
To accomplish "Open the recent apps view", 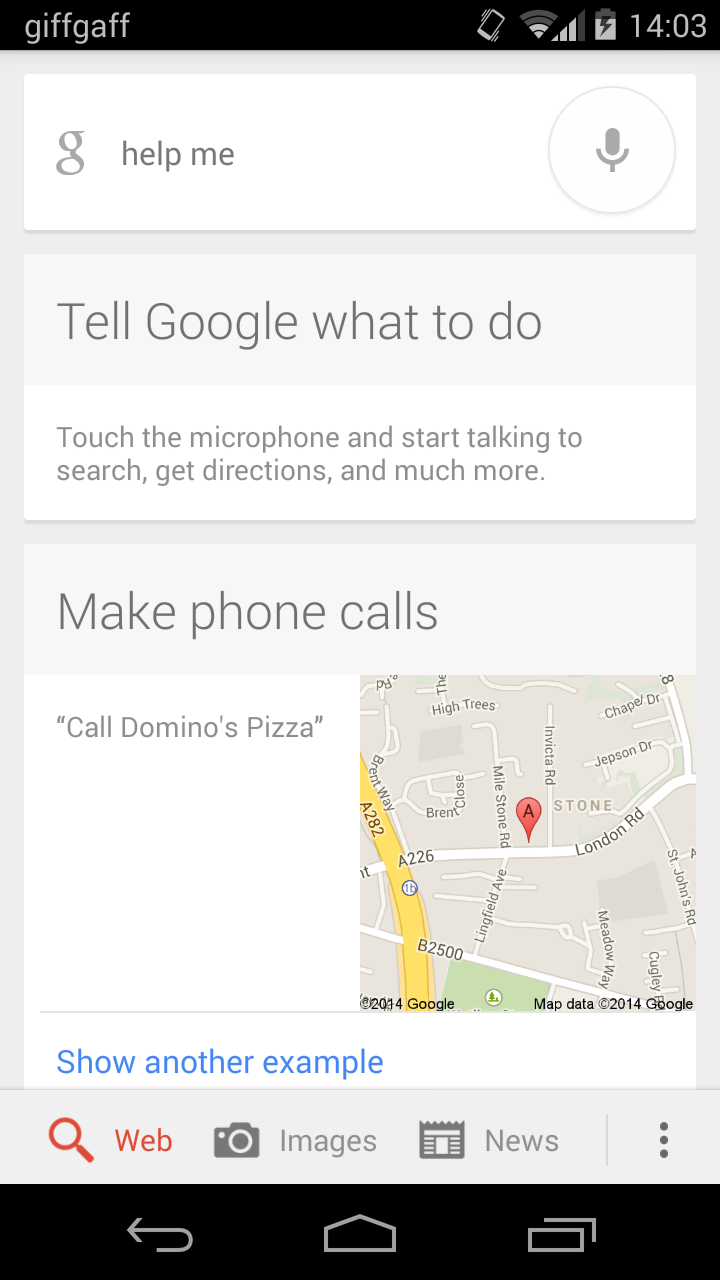I will pyautogui.click(x=561, y=1234).
